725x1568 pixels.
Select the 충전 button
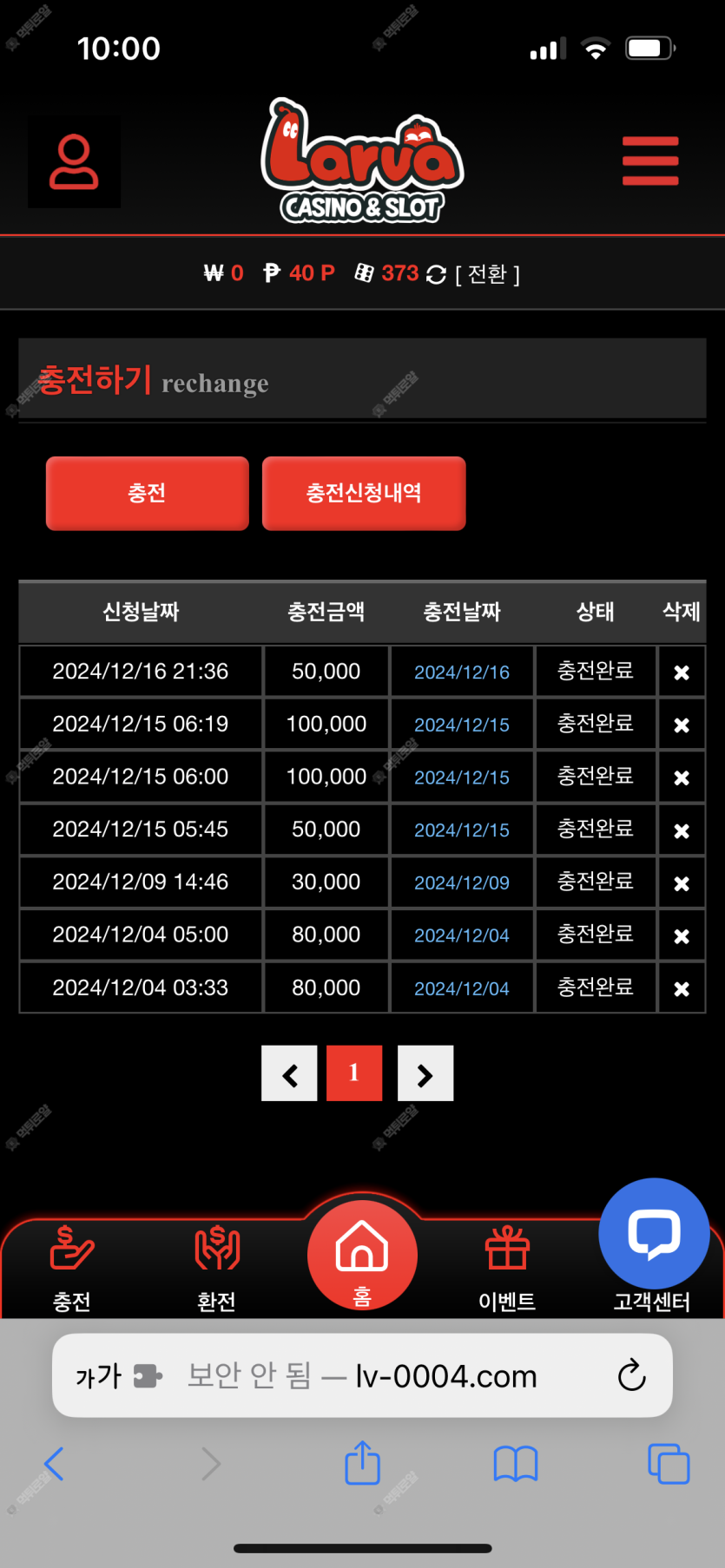coord(148,493)
